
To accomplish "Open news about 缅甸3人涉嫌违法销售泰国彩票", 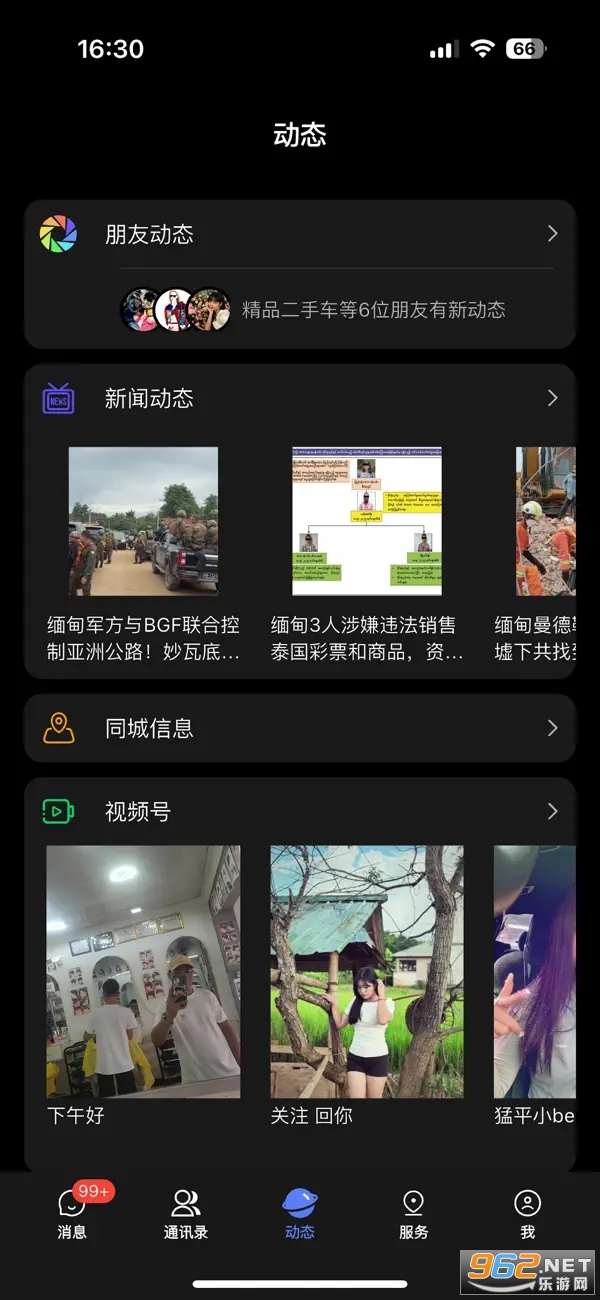I will coord(367,555).
